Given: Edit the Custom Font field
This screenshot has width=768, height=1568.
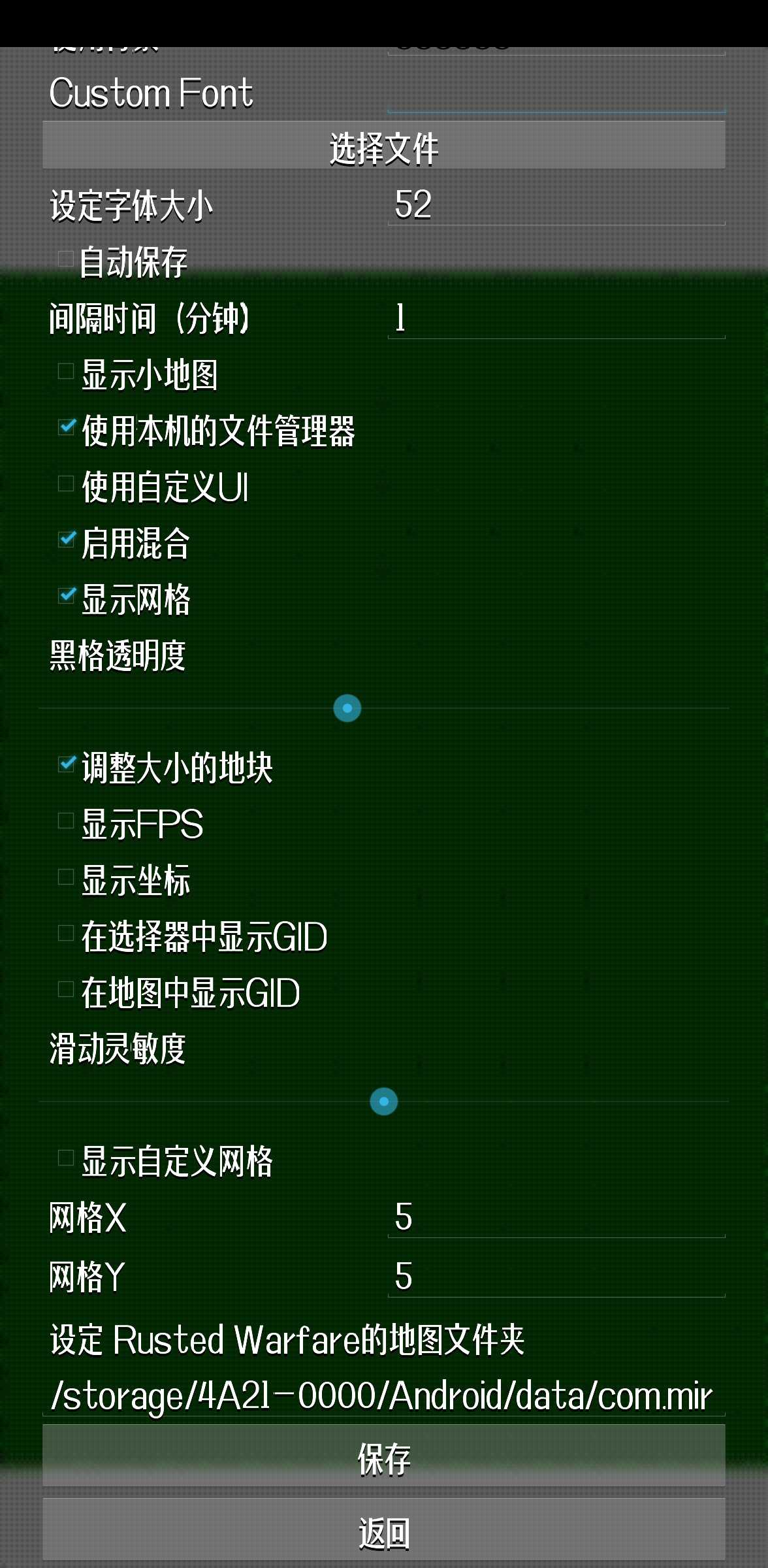Looking at the screenshot, I should [x=555, y=93].
